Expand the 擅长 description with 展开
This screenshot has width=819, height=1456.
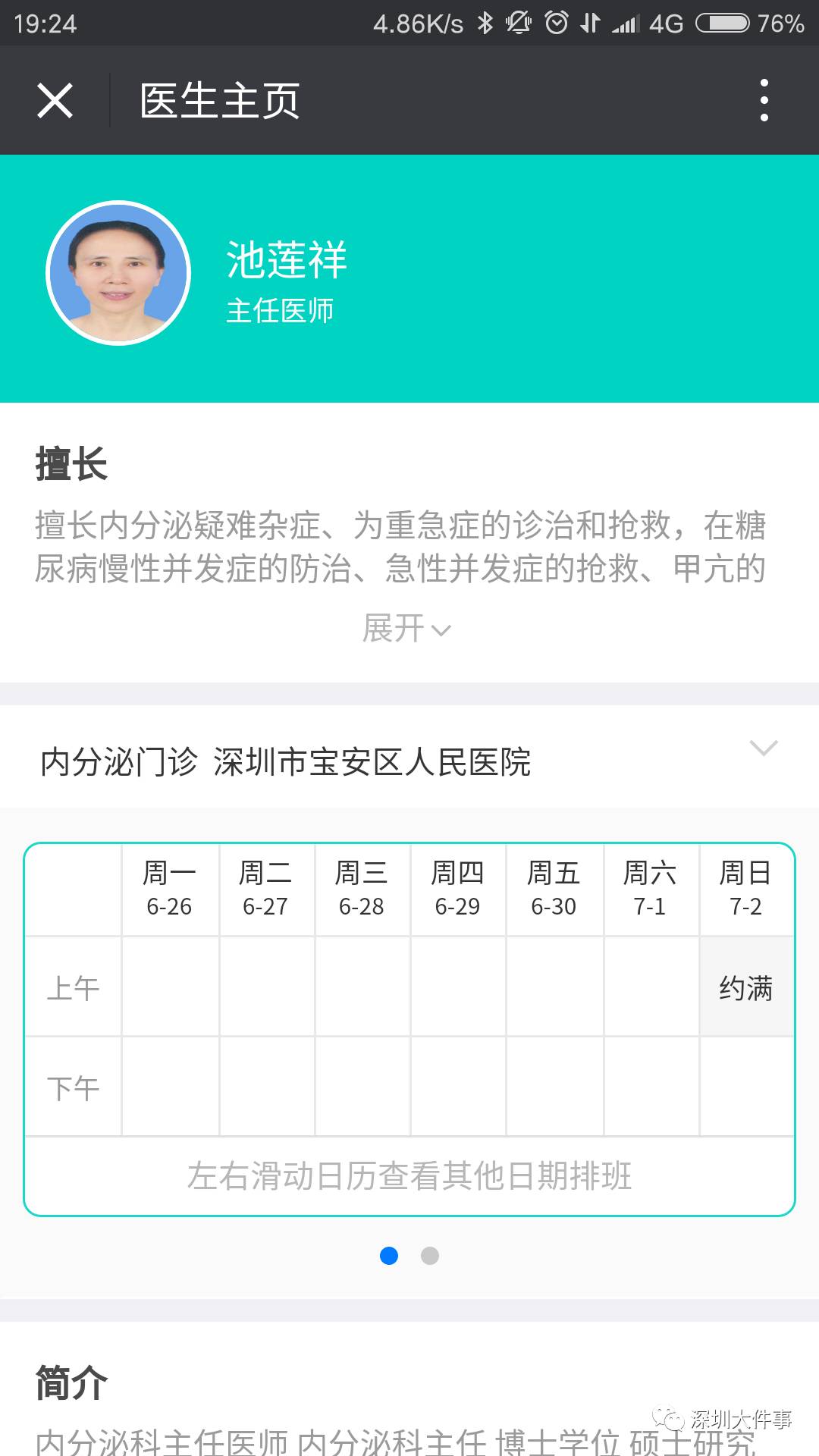click(407, 628)
